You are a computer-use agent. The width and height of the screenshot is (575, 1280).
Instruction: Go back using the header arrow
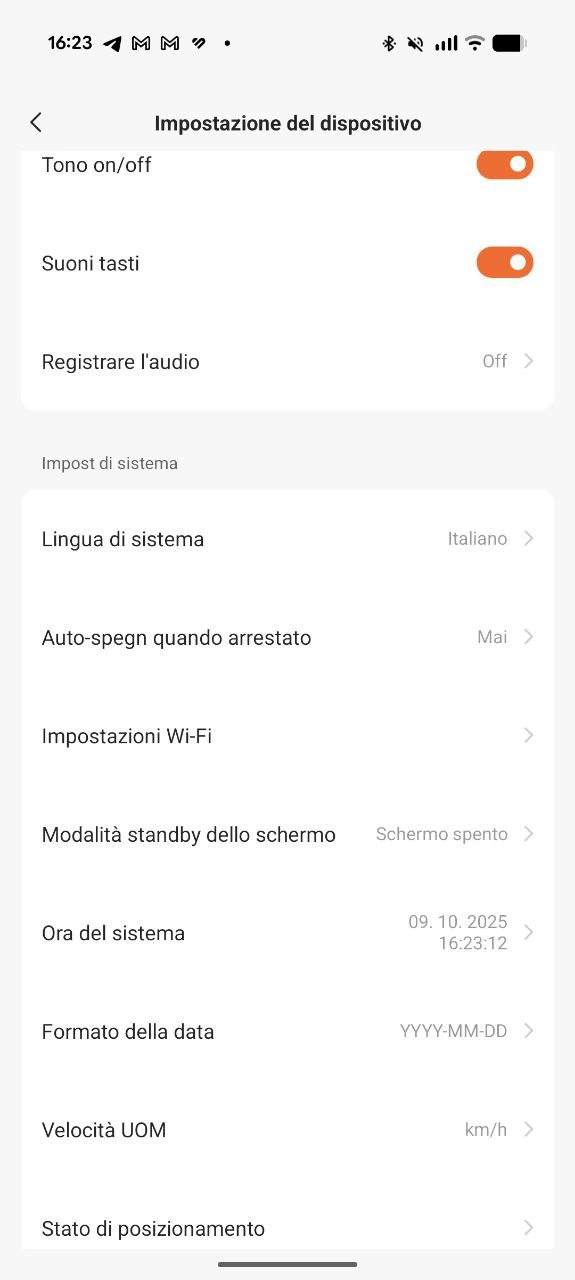click(x=36, y=123)
